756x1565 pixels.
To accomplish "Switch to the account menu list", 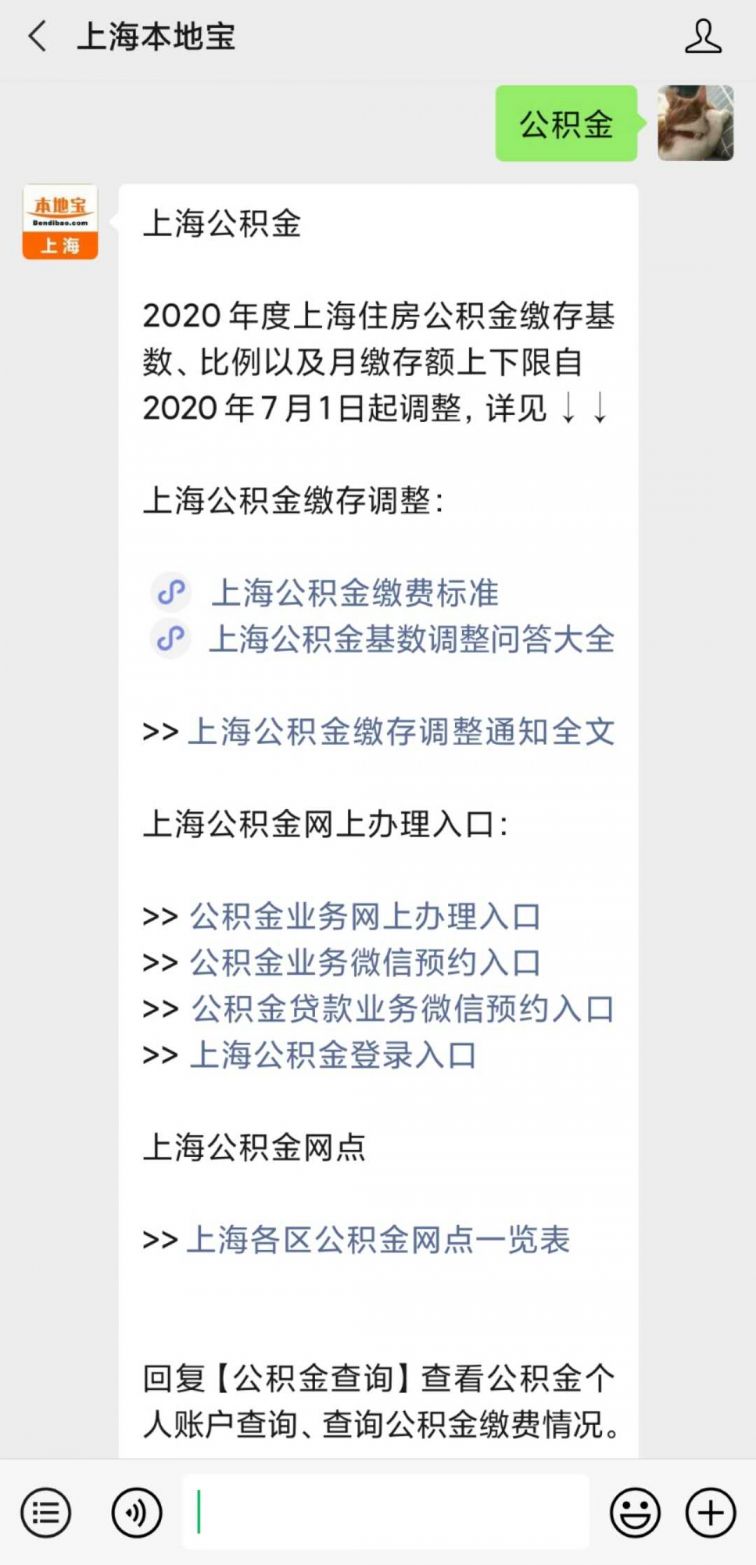I will (x=46, y=1511).
